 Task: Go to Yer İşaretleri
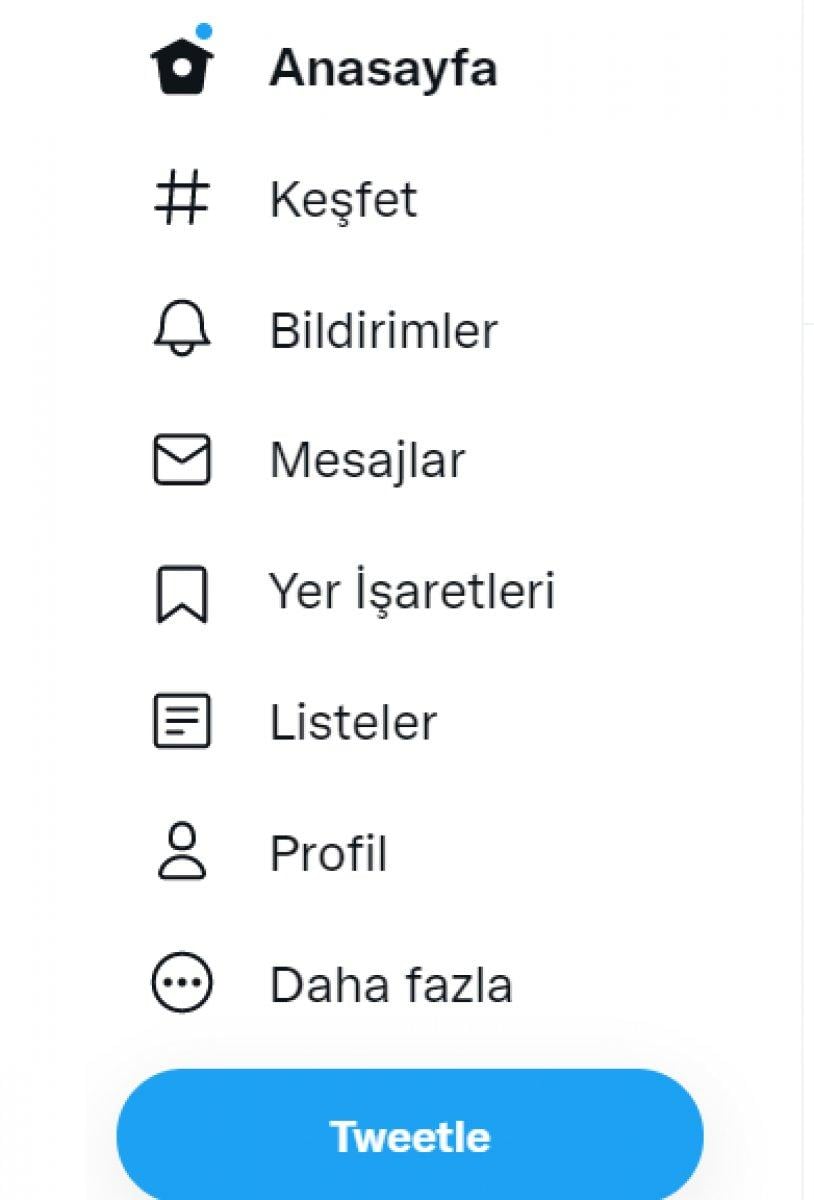point(410,590)
